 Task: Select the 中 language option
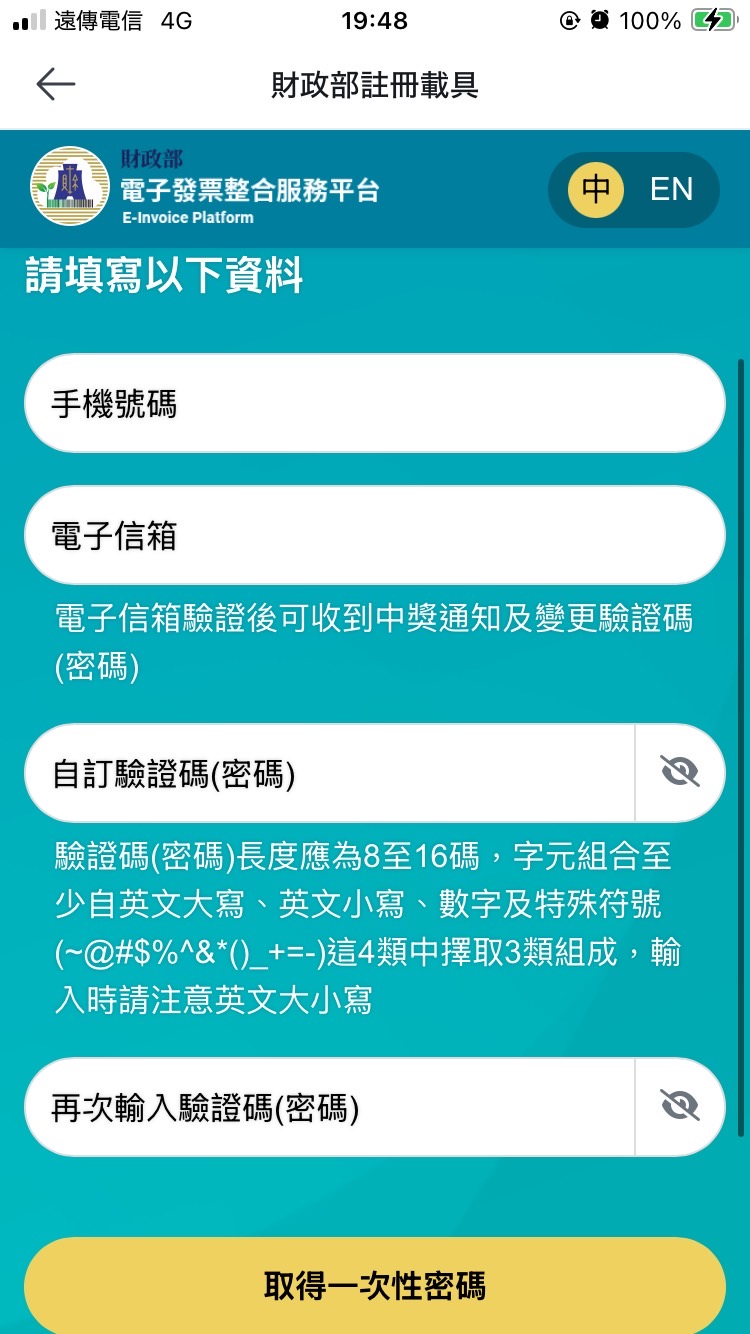pyautogui.click(x=596, y=189)
